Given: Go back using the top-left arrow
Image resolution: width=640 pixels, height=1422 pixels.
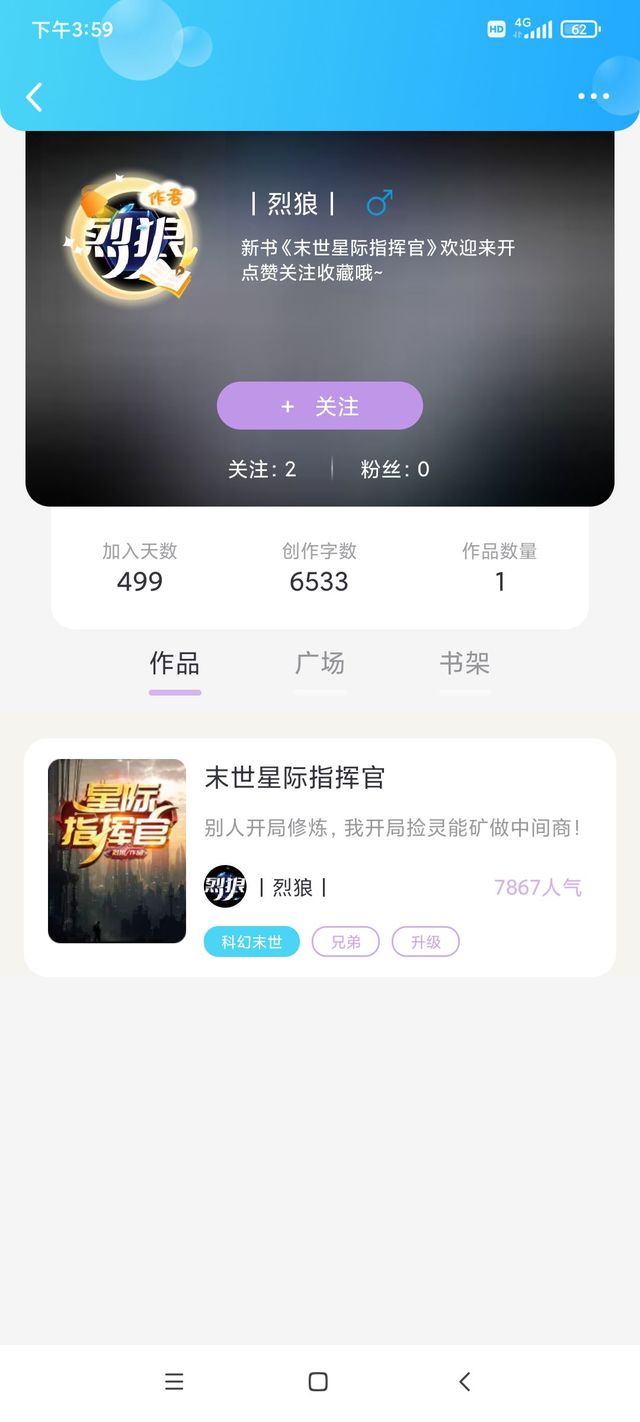Looking at the screenshot, I should [x=34, y=97].
